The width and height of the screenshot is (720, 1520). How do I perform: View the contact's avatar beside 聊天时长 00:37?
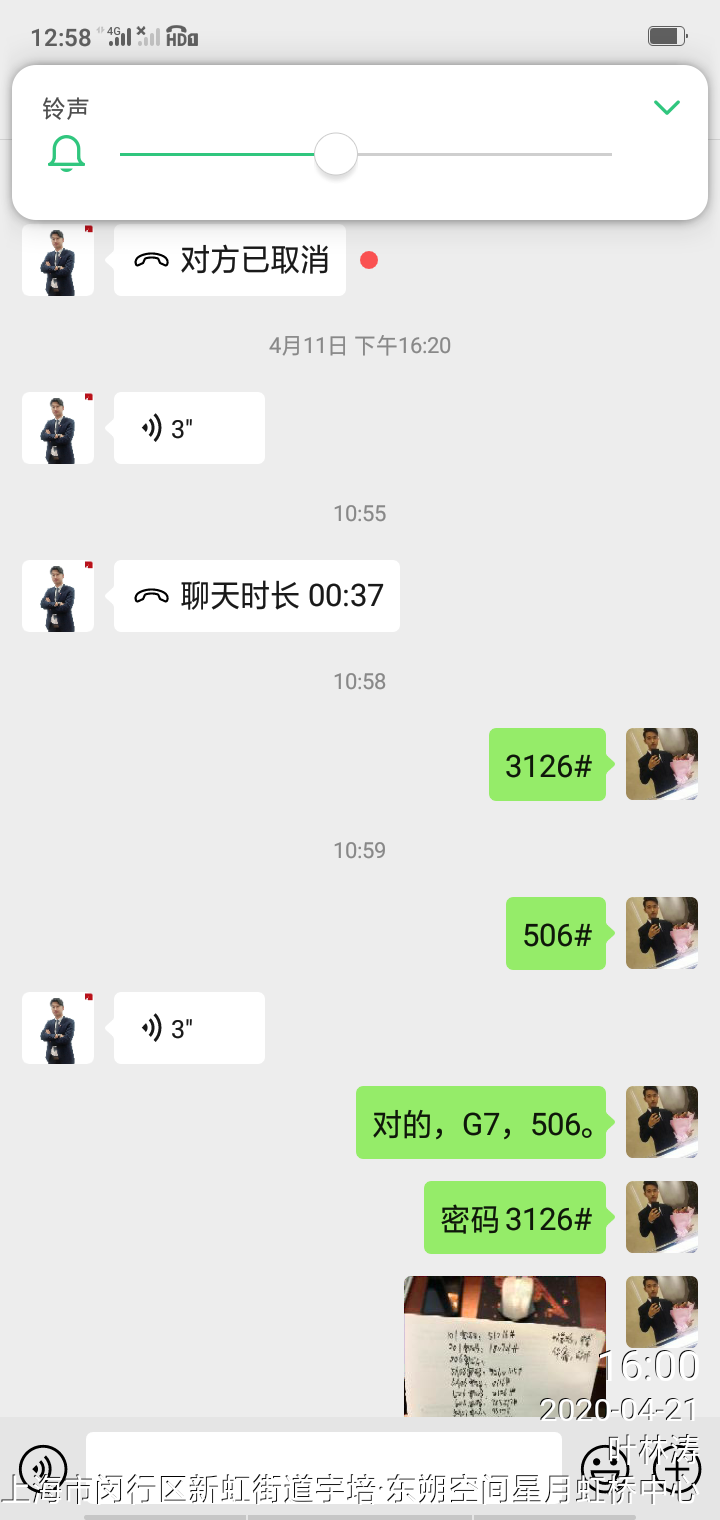coord(58,596)
